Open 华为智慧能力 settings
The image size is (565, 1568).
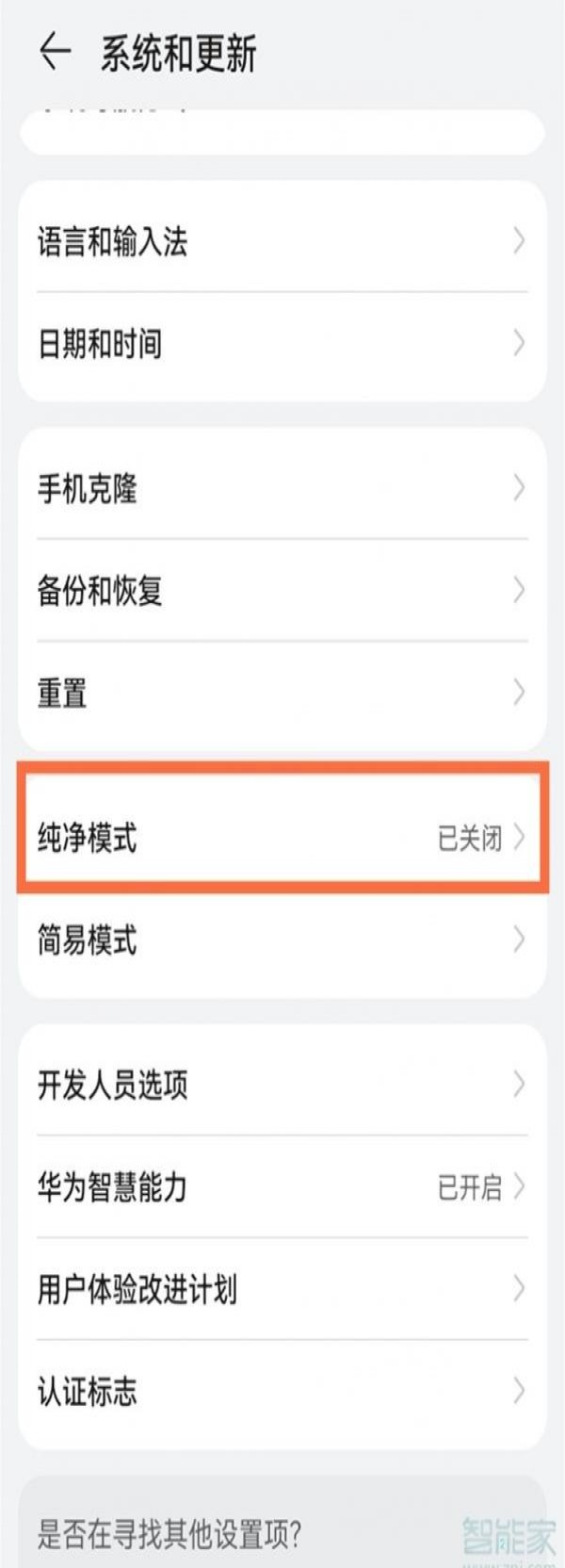click(282, 1186)
